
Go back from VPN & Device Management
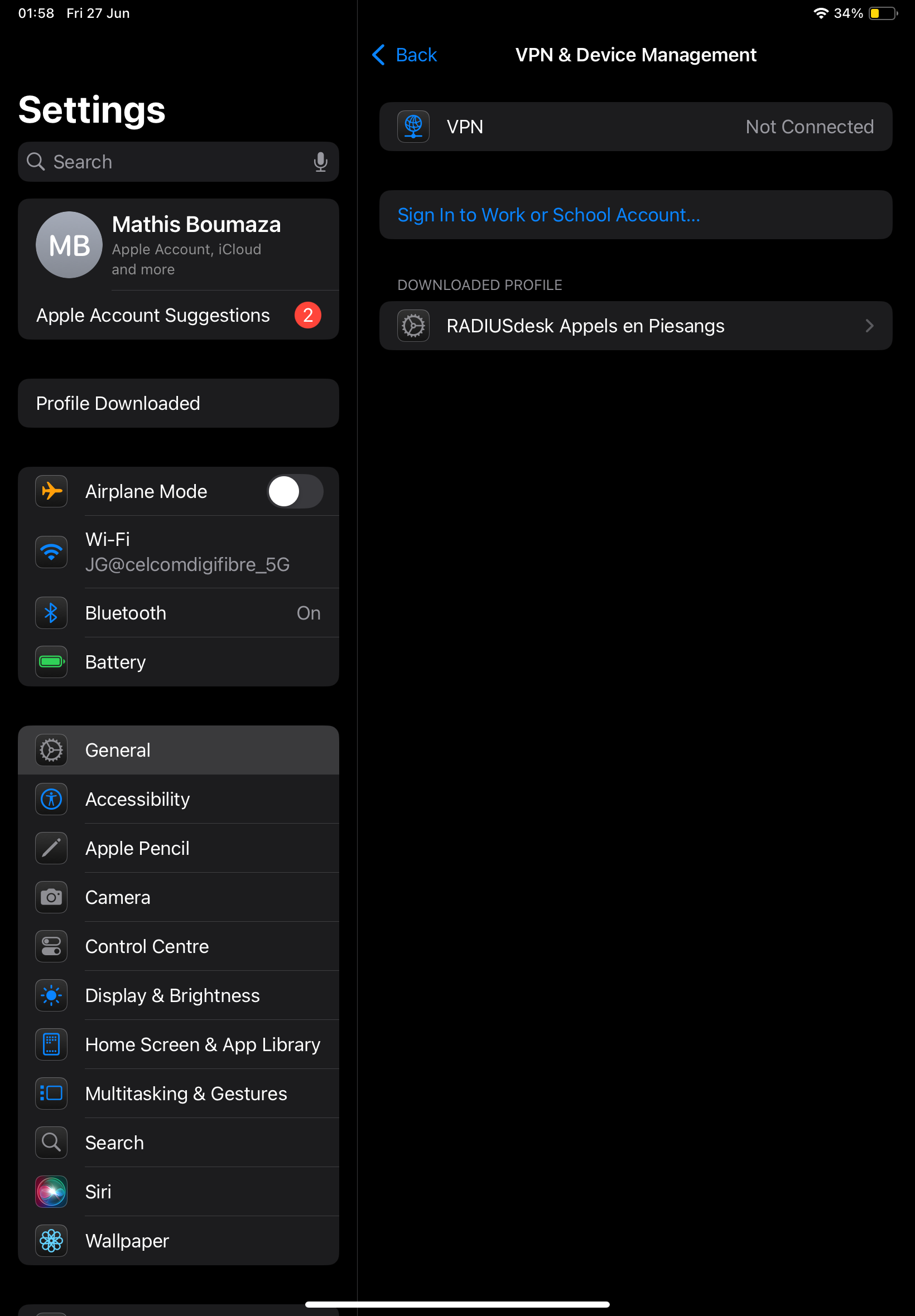click(x=404, y=55)
